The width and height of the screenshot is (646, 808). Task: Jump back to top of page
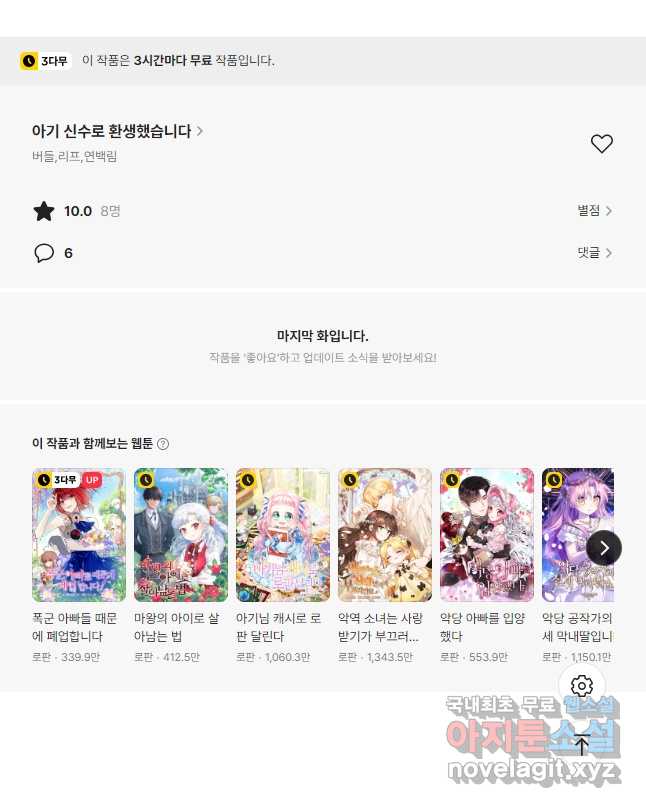(582, 744)
